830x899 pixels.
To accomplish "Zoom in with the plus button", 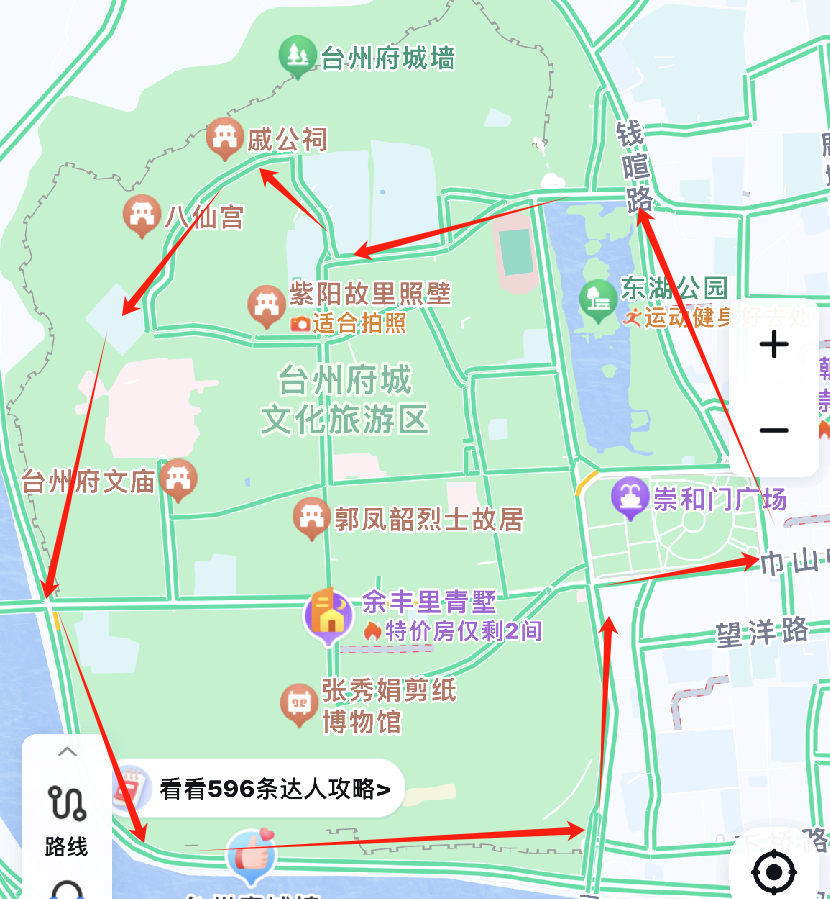I will pos(774,346).
